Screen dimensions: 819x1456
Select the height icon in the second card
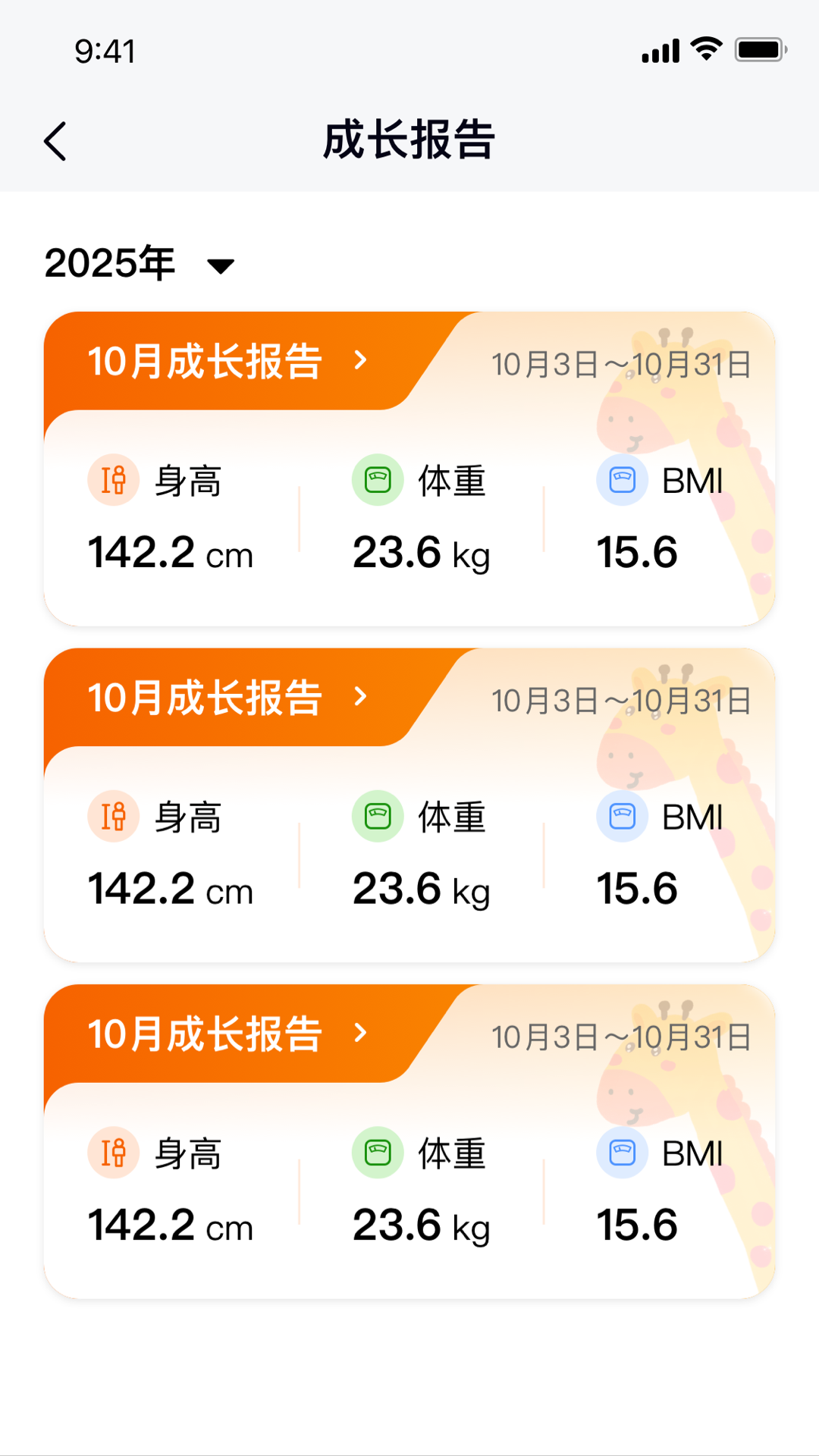click(113, 817)
